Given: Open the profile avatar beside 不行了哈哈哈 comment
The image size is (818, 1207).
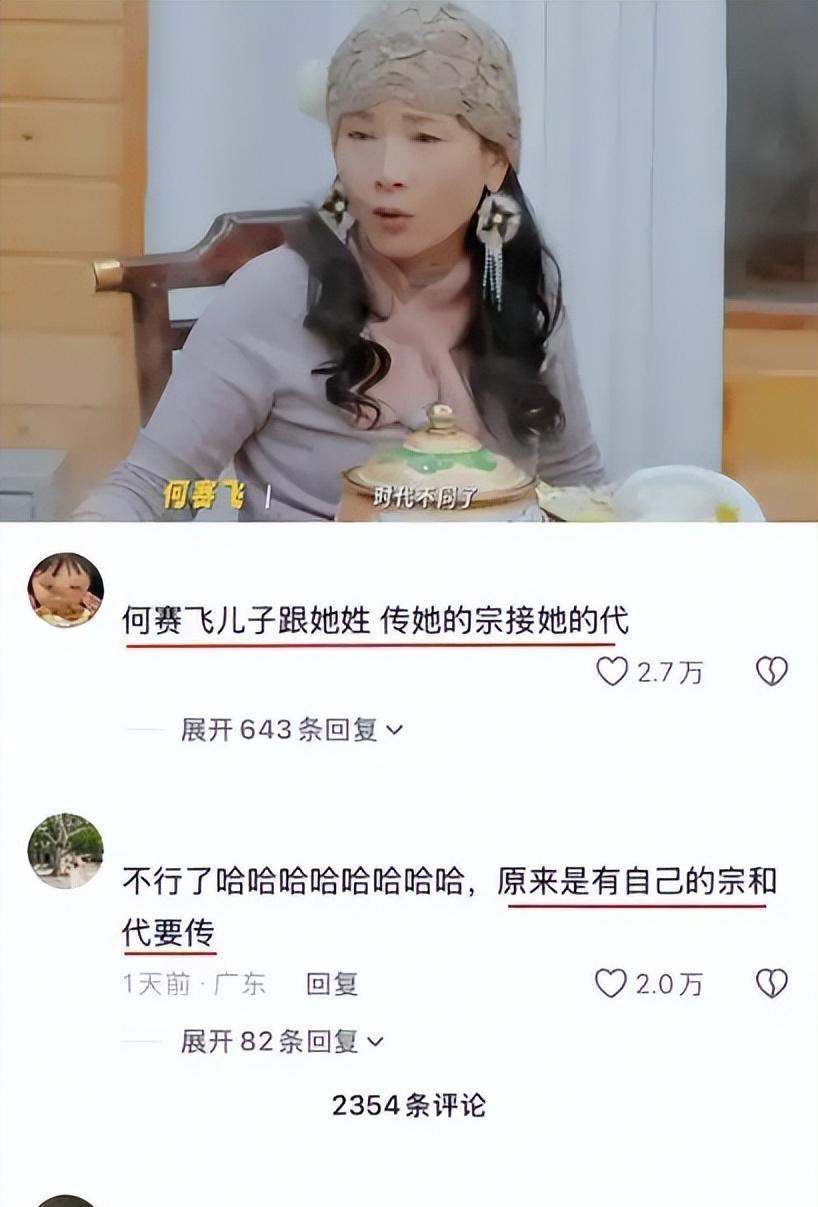Looking at the screenshot, I should (x=65, y=850).
